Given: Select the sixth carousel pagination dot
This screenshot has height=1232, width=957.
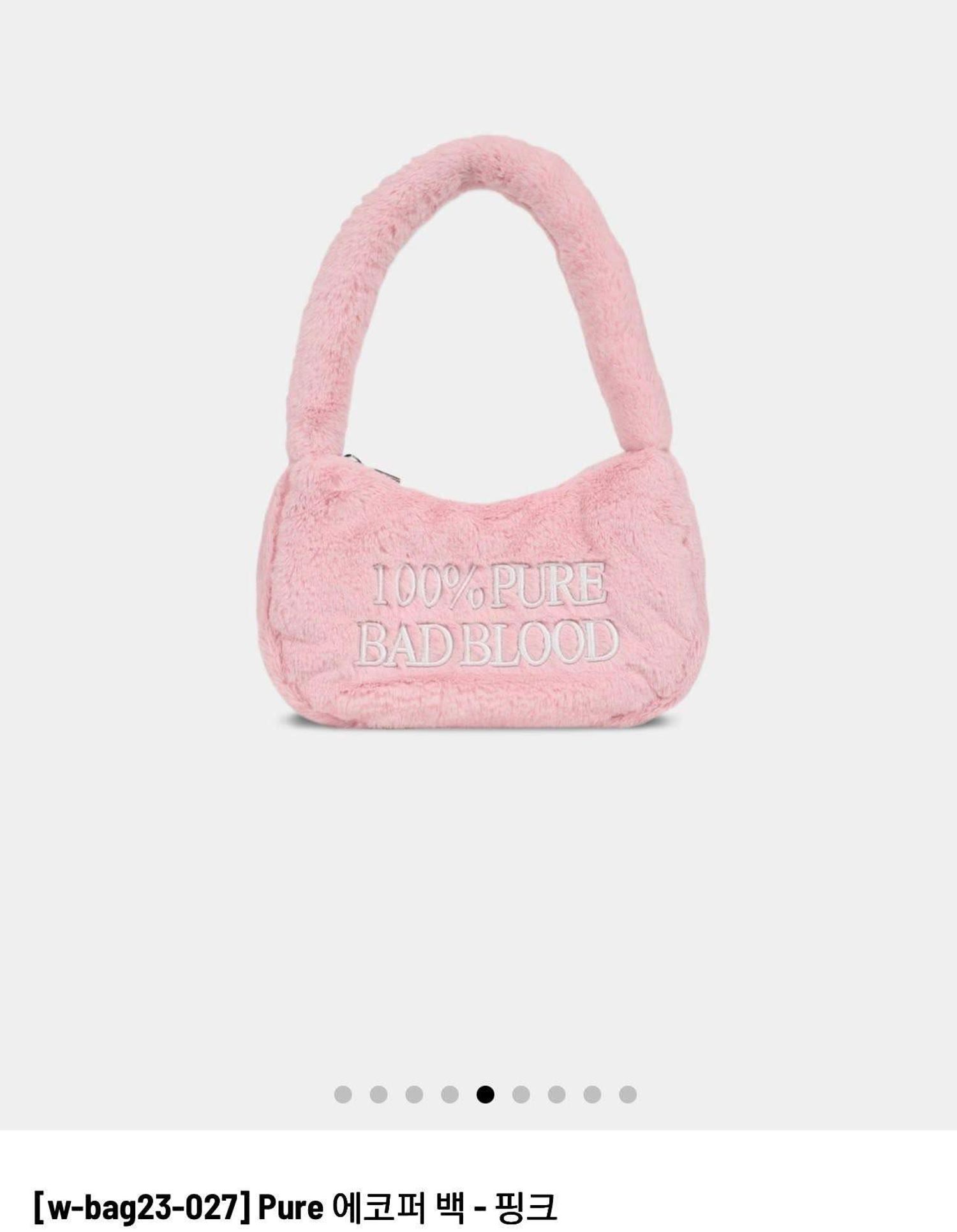Looking at the screenshot, I should click(519, 1093).
